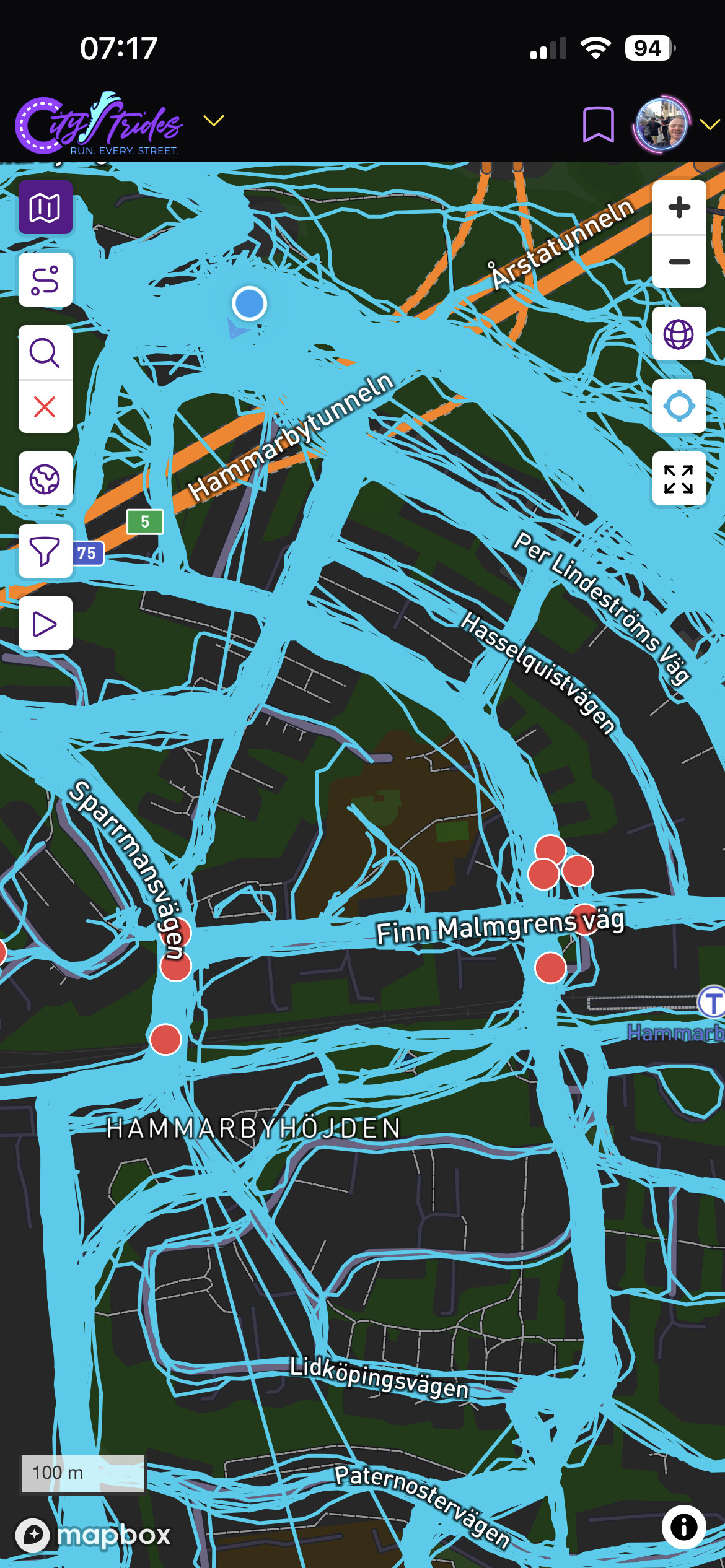The image size is (725, 1568).
Task: Center map on my location
Action: (679, 406)
